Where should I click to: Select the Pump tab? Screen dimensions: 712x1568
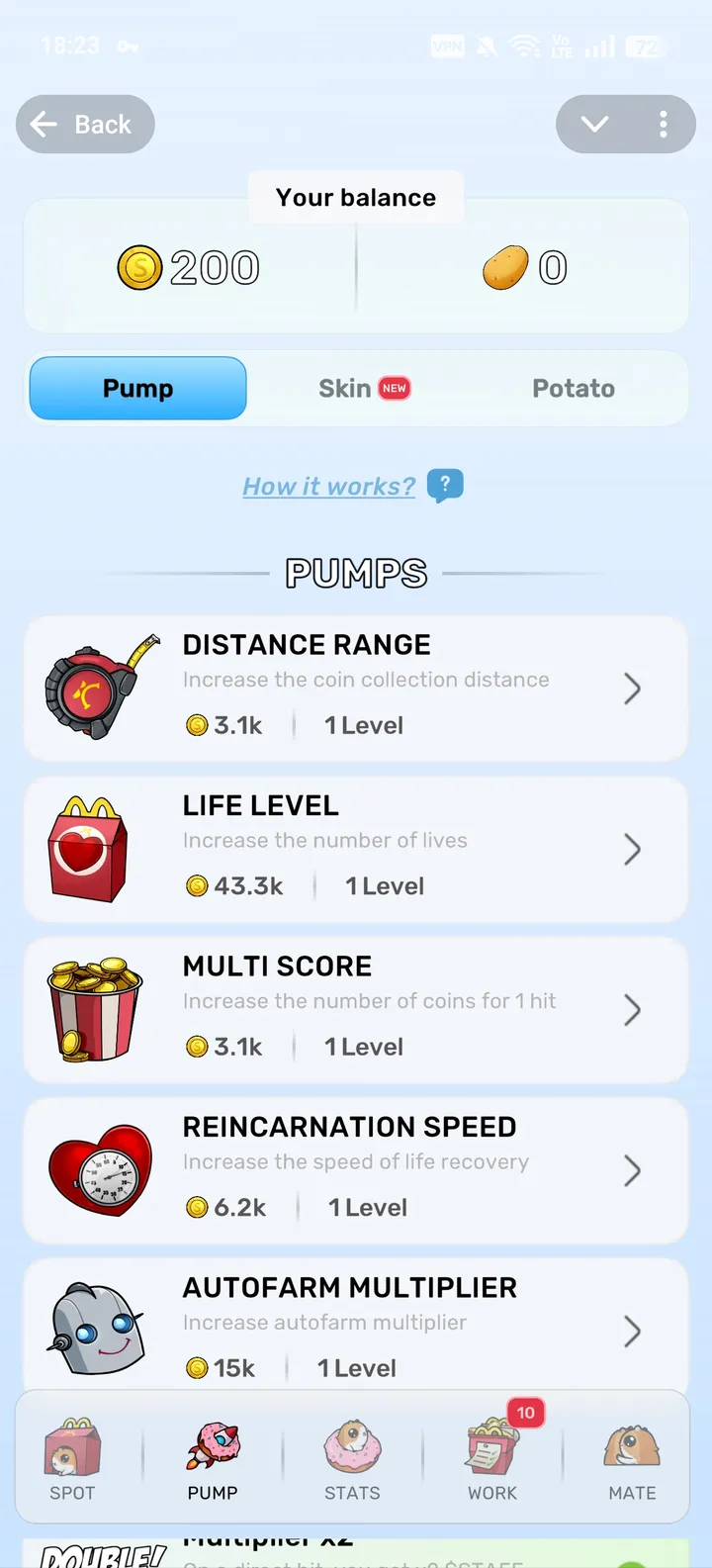(138, 388)
